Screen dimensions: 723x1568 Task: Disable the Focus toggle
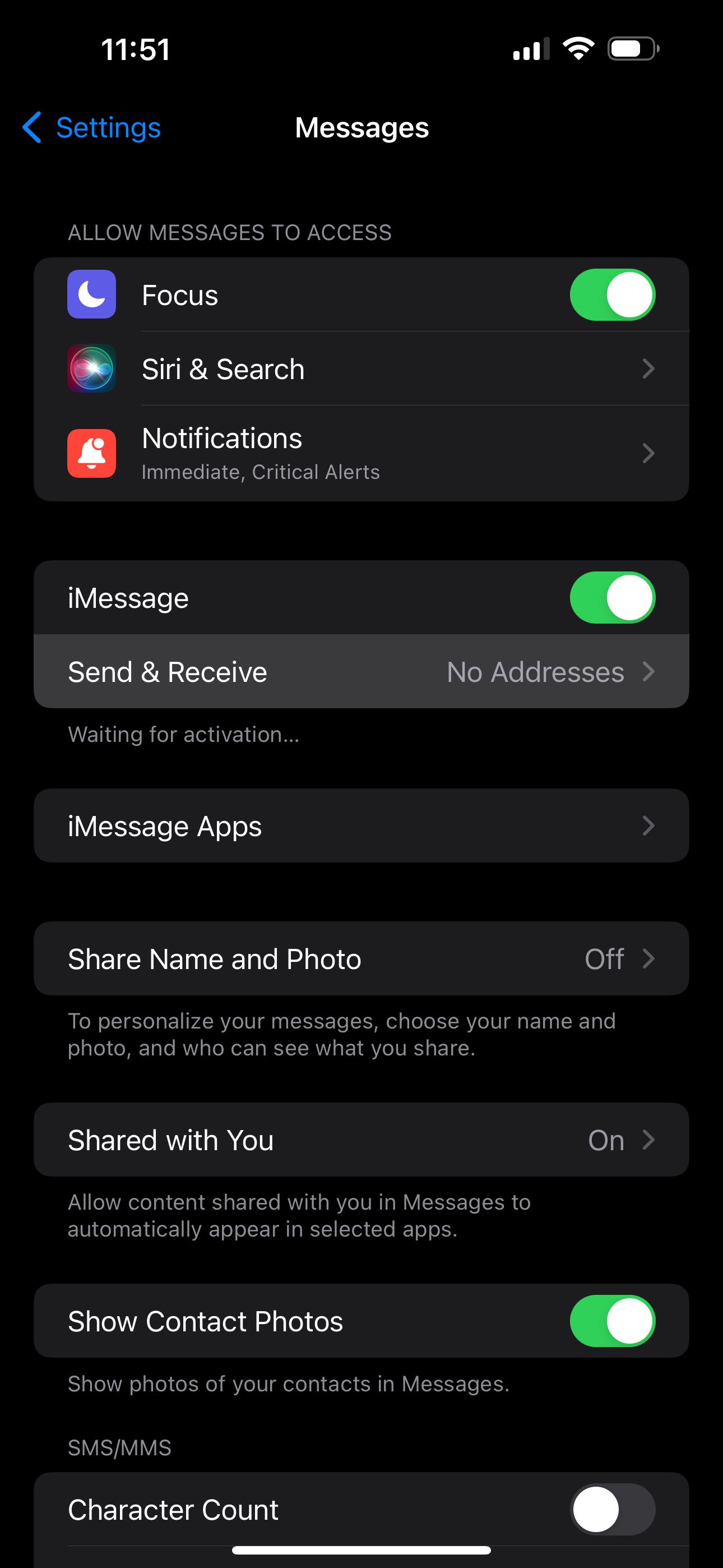pos(611,294)
